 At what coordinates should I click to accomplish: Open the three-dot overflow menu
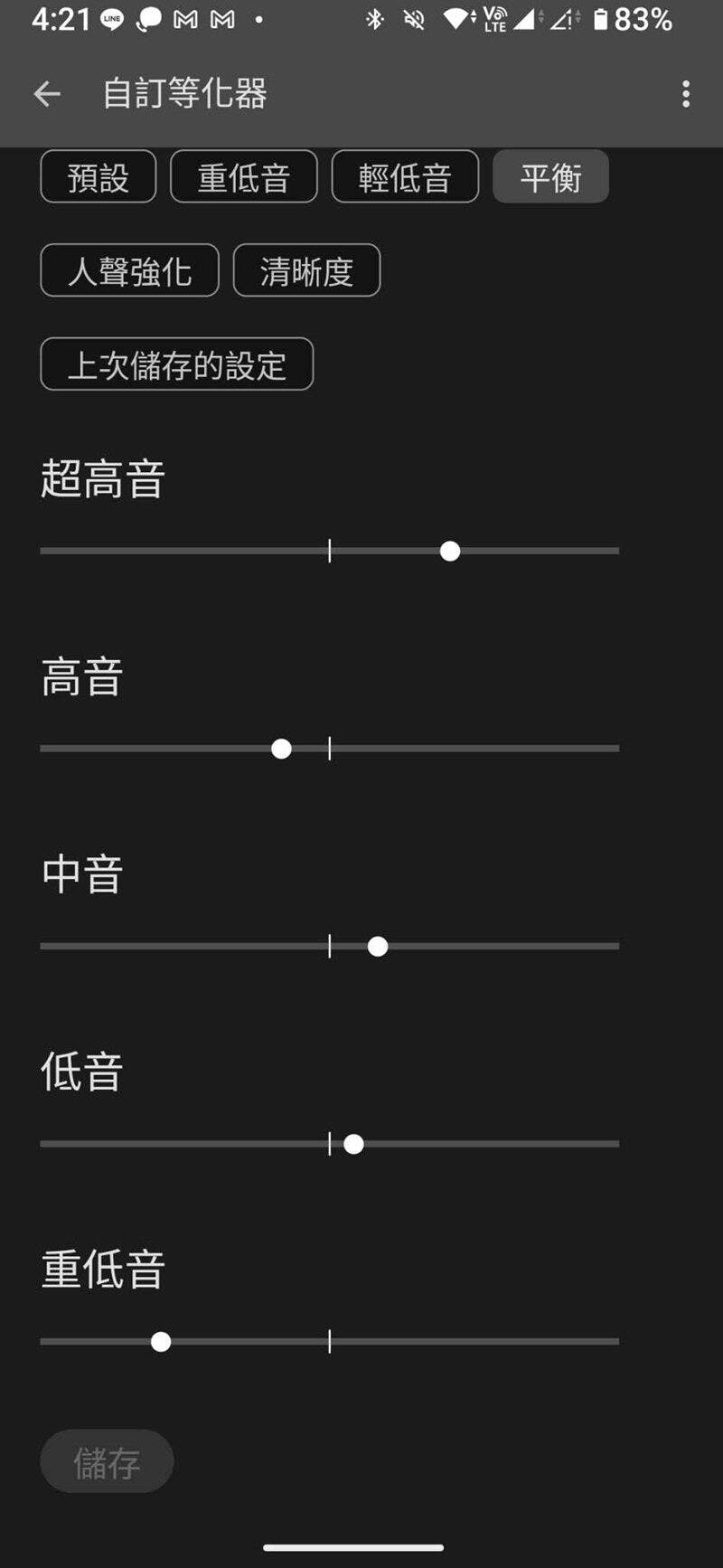(686, 93)
